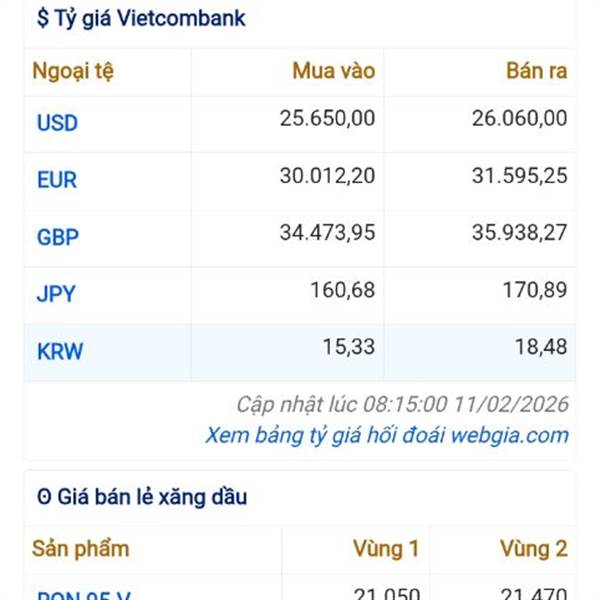Open the USD exchange rate link
Image resolution: width=600 pixels, height=600 pixels.
tap(57, 123)
